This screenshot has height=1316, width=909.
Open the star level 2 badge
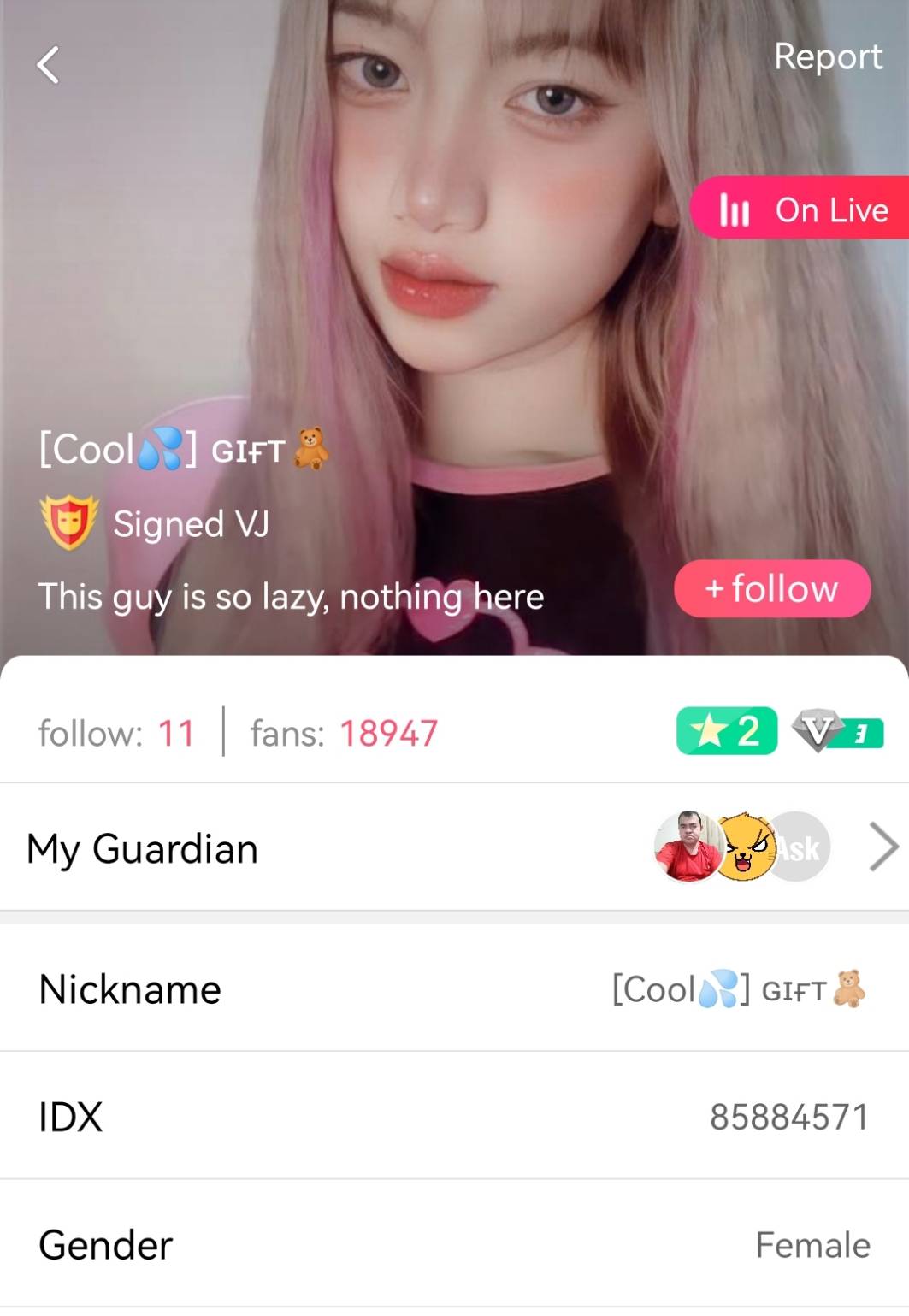click(x=726, y=731)
